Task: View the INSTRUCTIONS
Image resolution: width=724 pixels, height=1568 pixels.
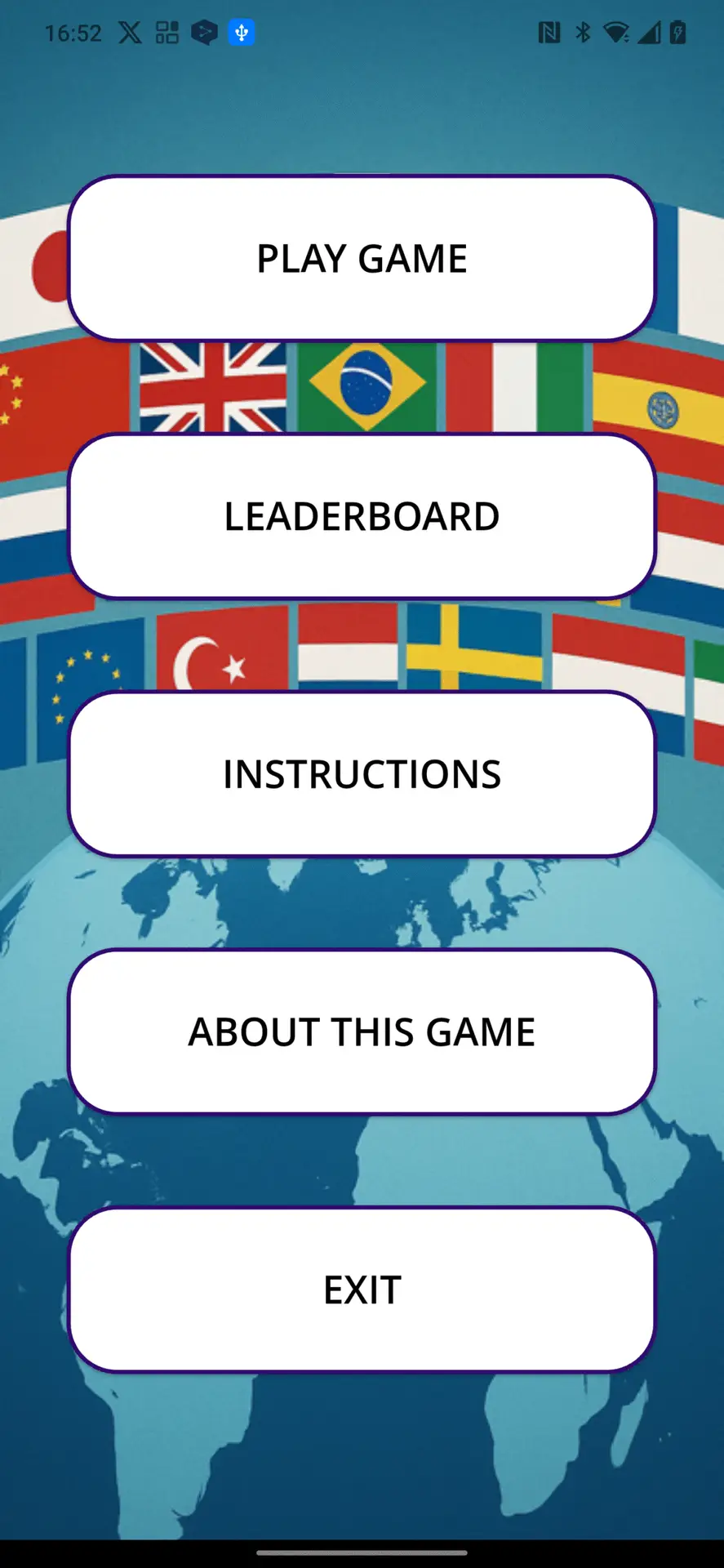Action: 362,774
